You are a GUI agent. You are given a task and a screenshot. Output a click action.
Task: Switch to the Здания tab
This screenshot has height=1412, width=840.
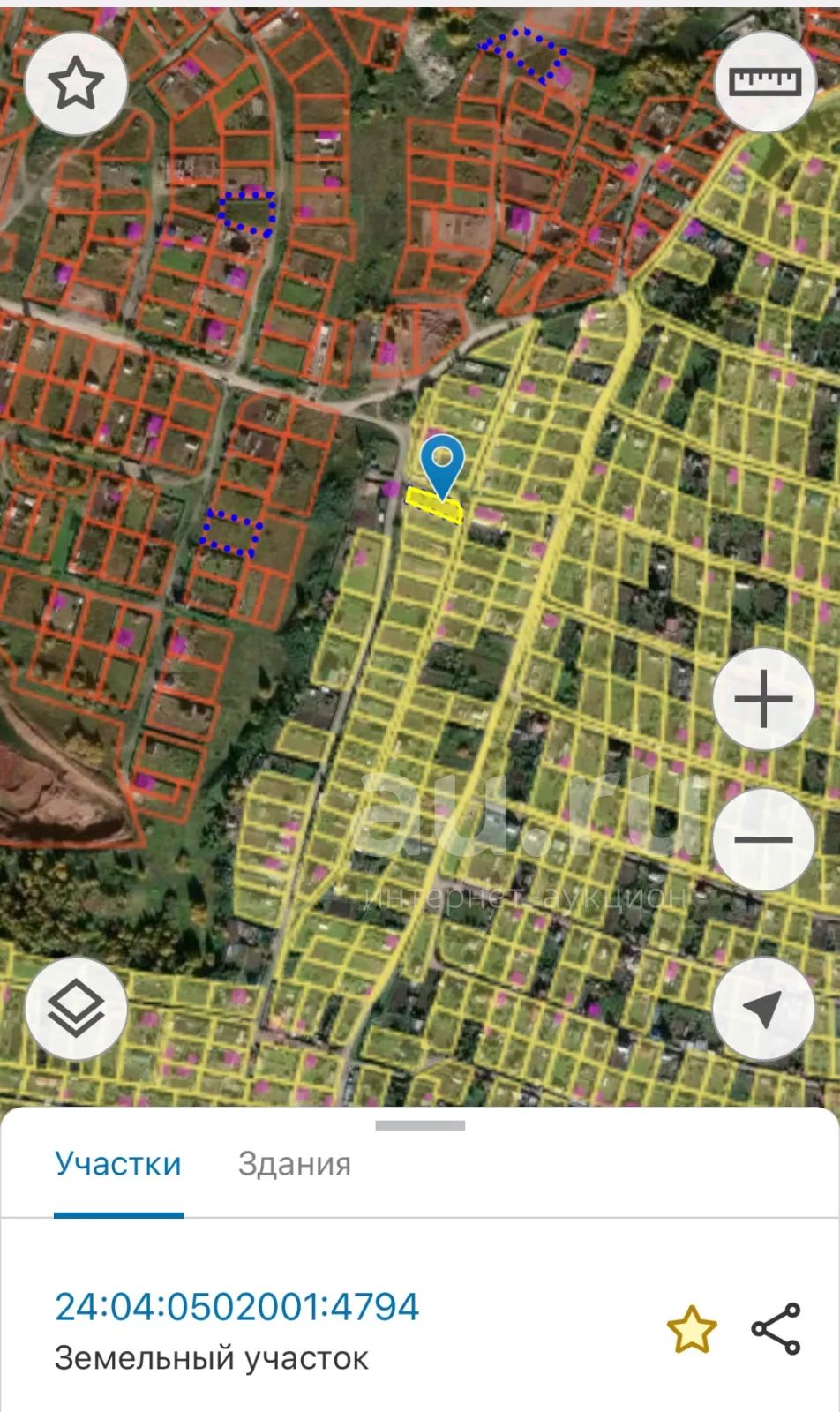(x=294, y=1164)
